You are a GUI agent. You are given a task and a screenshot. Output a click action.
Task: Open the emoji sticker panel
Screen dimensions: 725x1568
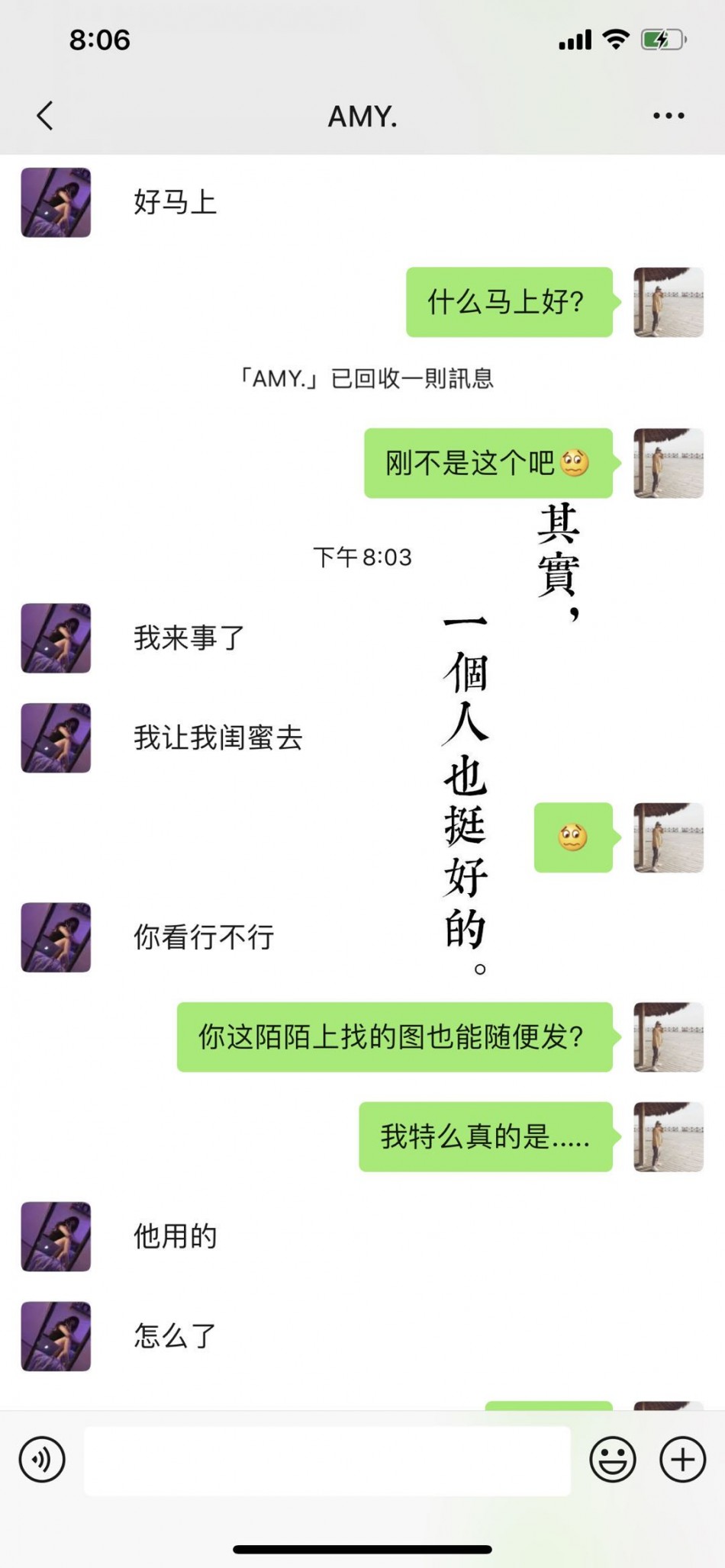(612, 1460)
